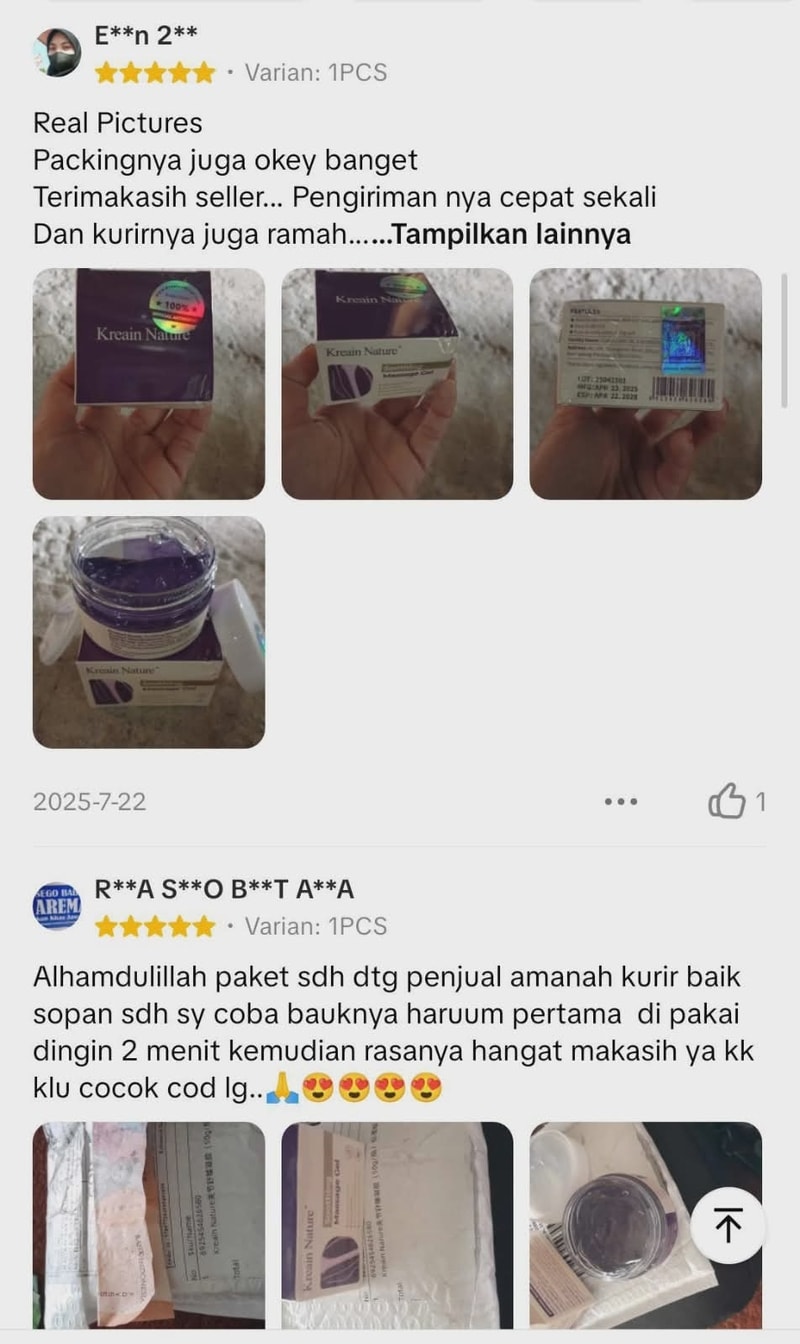Like E**n 2**'s review with thumbs-up

(x=728, y=802)
